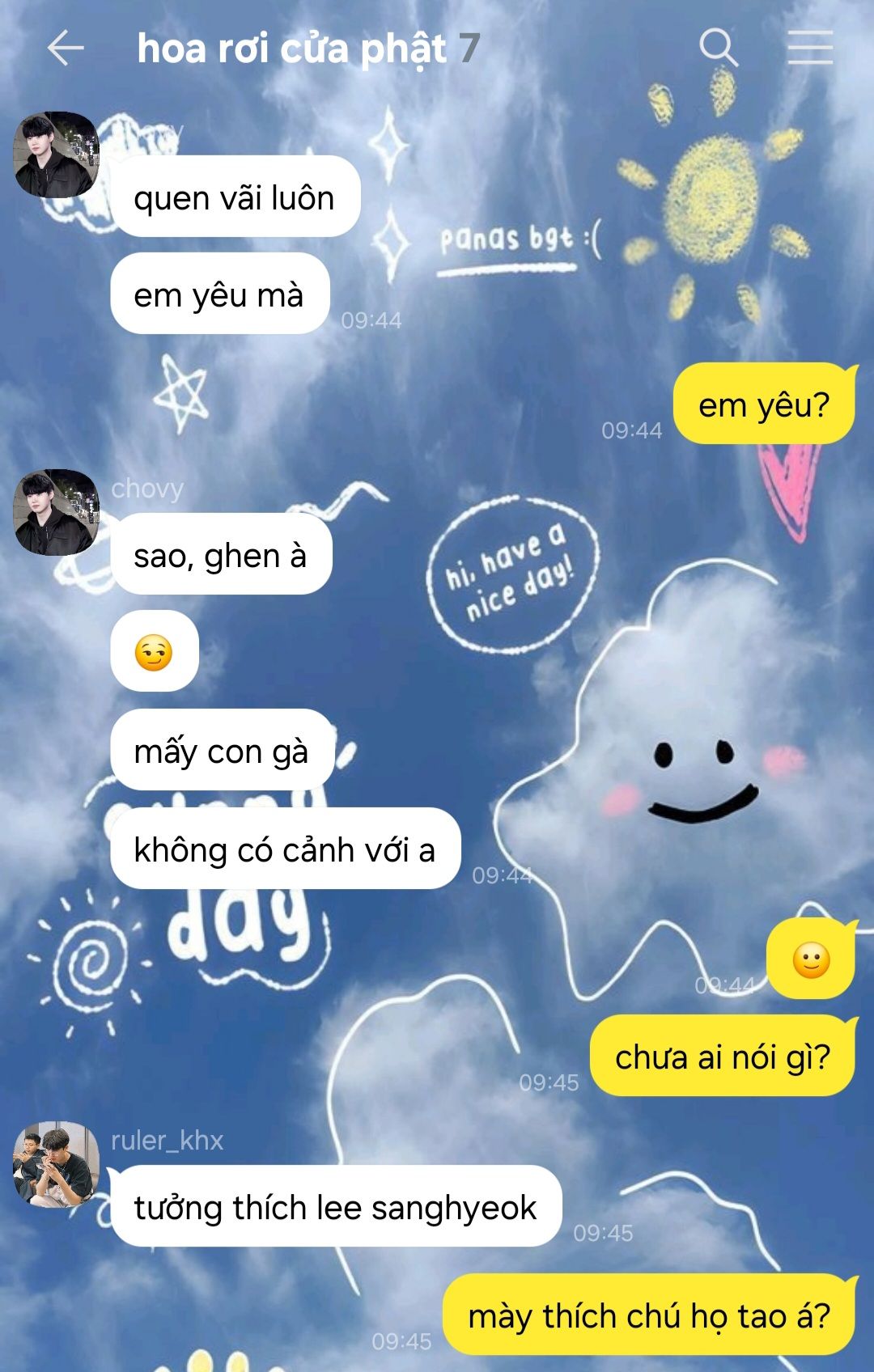View chovy's profile picture beside 'sao, ghen à'
874x1372 pixels.
pyautogui.click(x=57, y=512)
